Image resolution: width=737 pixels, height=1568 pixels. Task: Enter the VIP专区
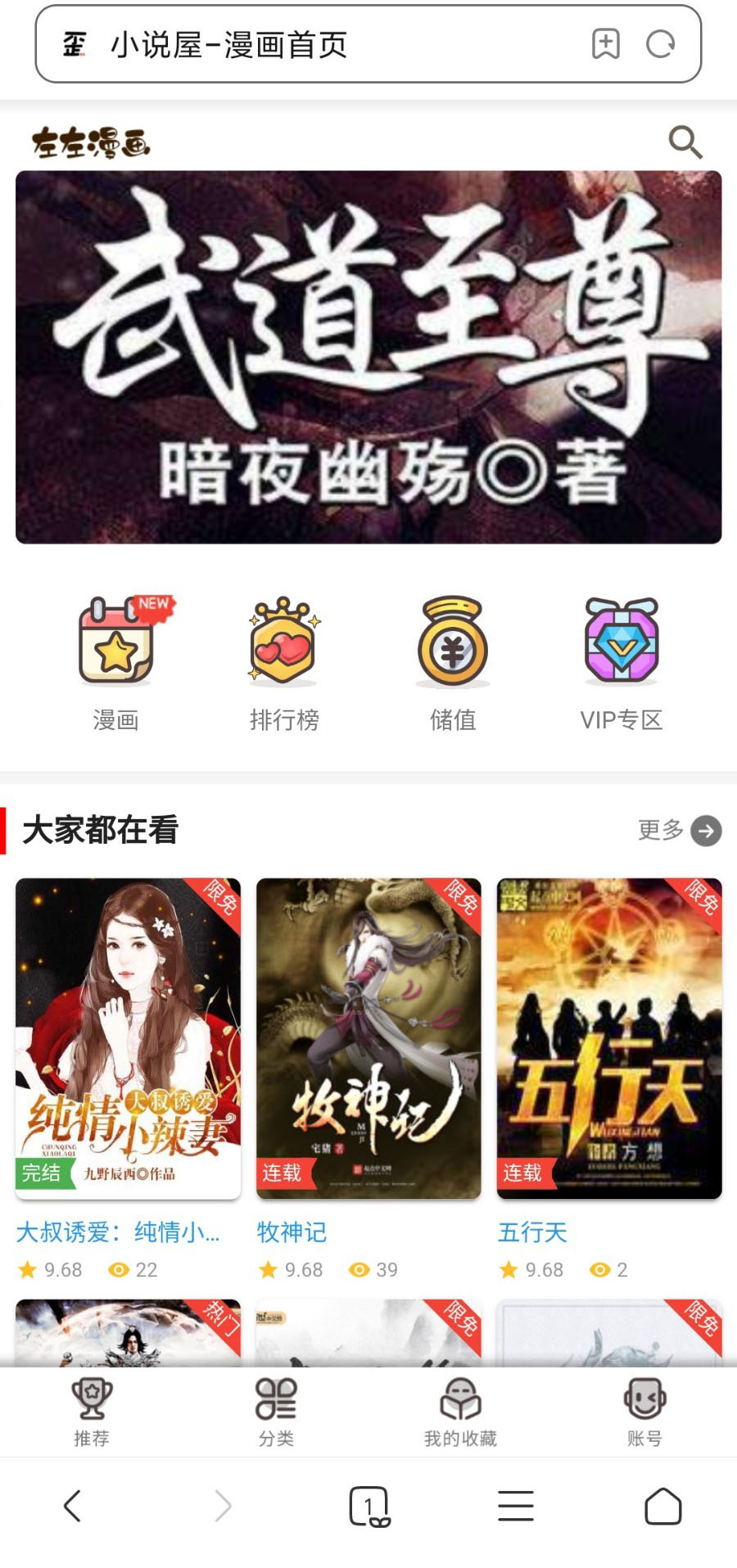(622, 665)
